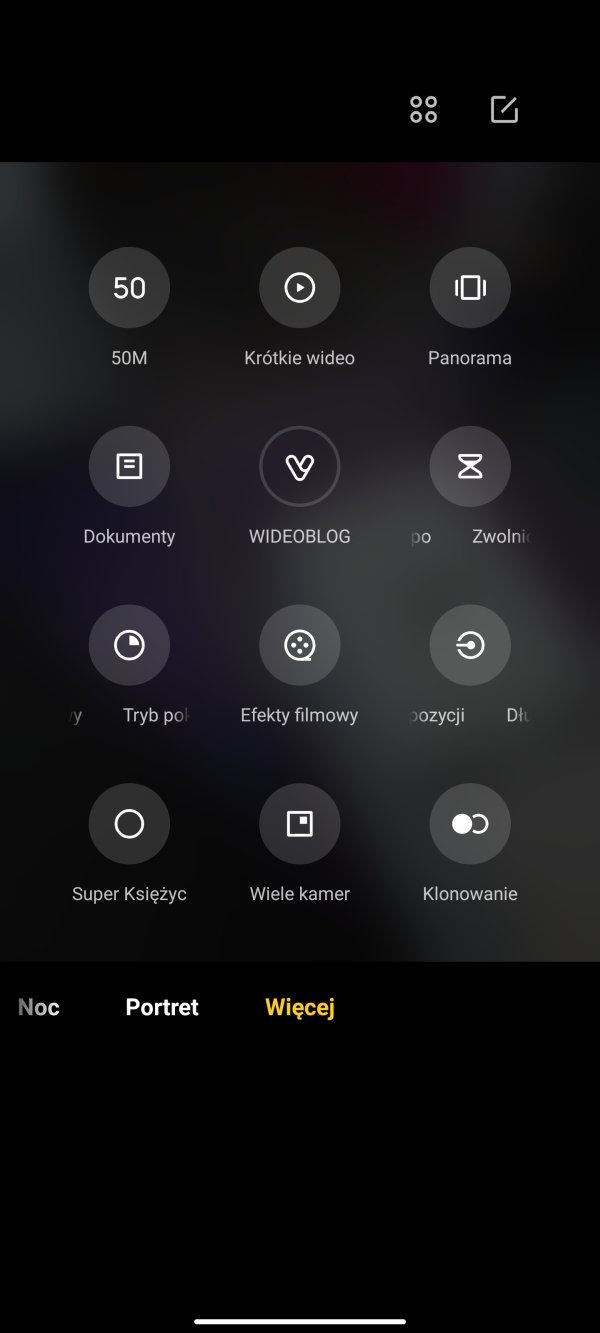This screenshot has width=600, height=1333.
Task: Start Klonowanie mode
Action: point(470,824)
